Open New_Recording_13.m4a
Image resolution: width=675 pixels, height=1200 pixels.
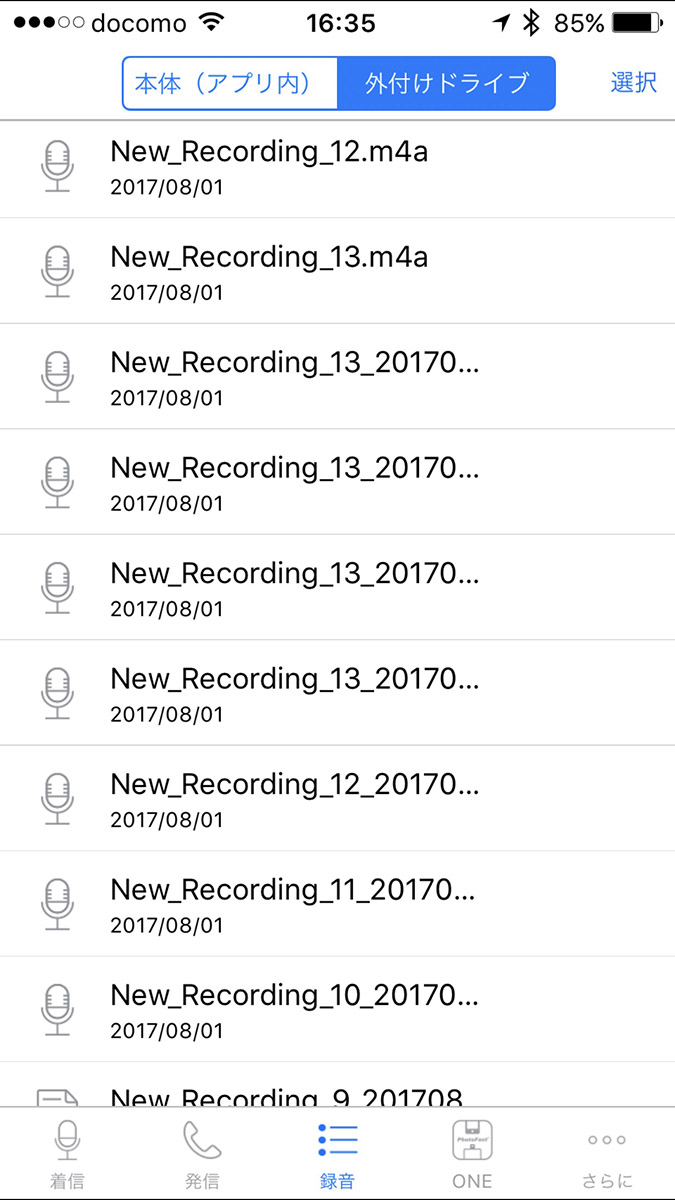pos(270,271)
